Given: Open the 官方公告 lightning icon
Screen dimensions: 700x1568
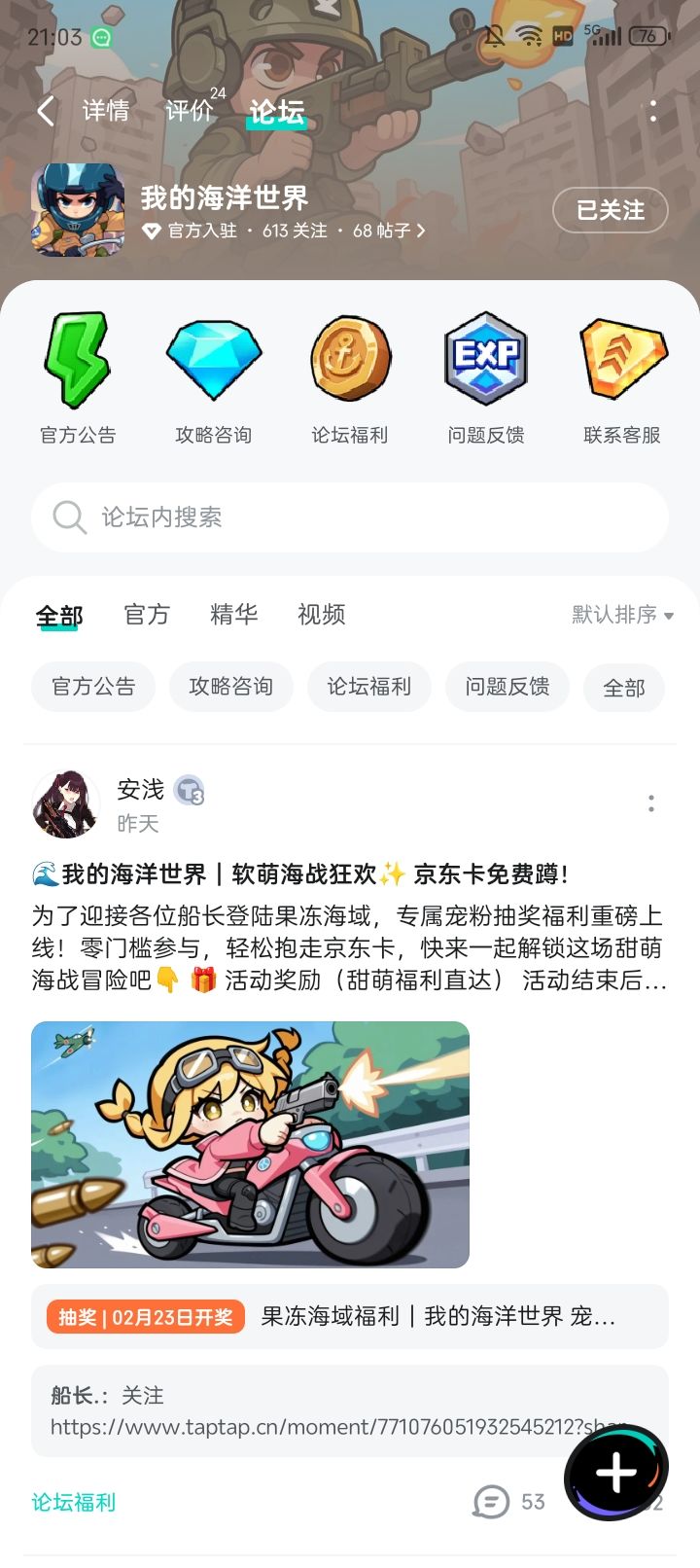Looking at the screenshot, I should [78, 360].
